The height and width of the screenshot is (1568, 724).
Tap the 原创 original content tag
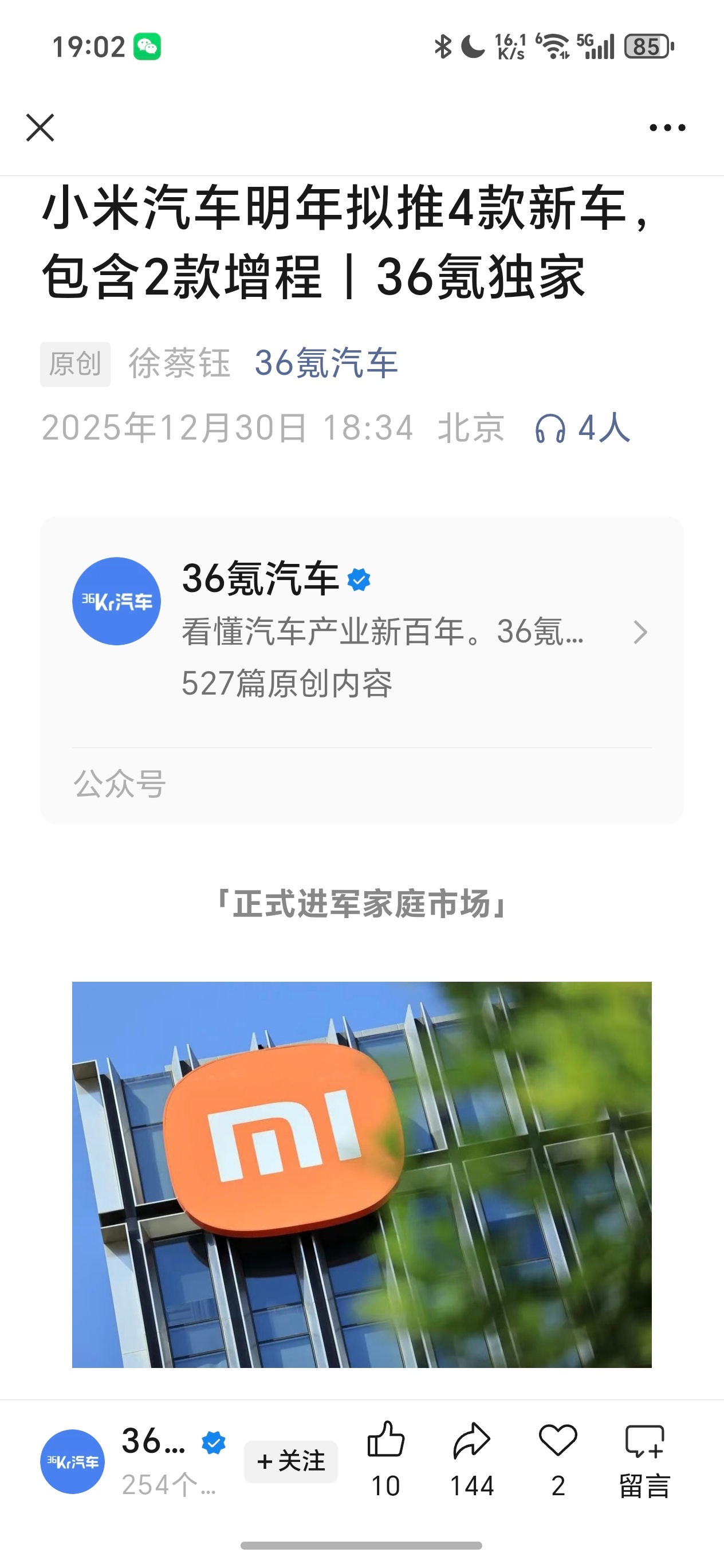point(75,363)
